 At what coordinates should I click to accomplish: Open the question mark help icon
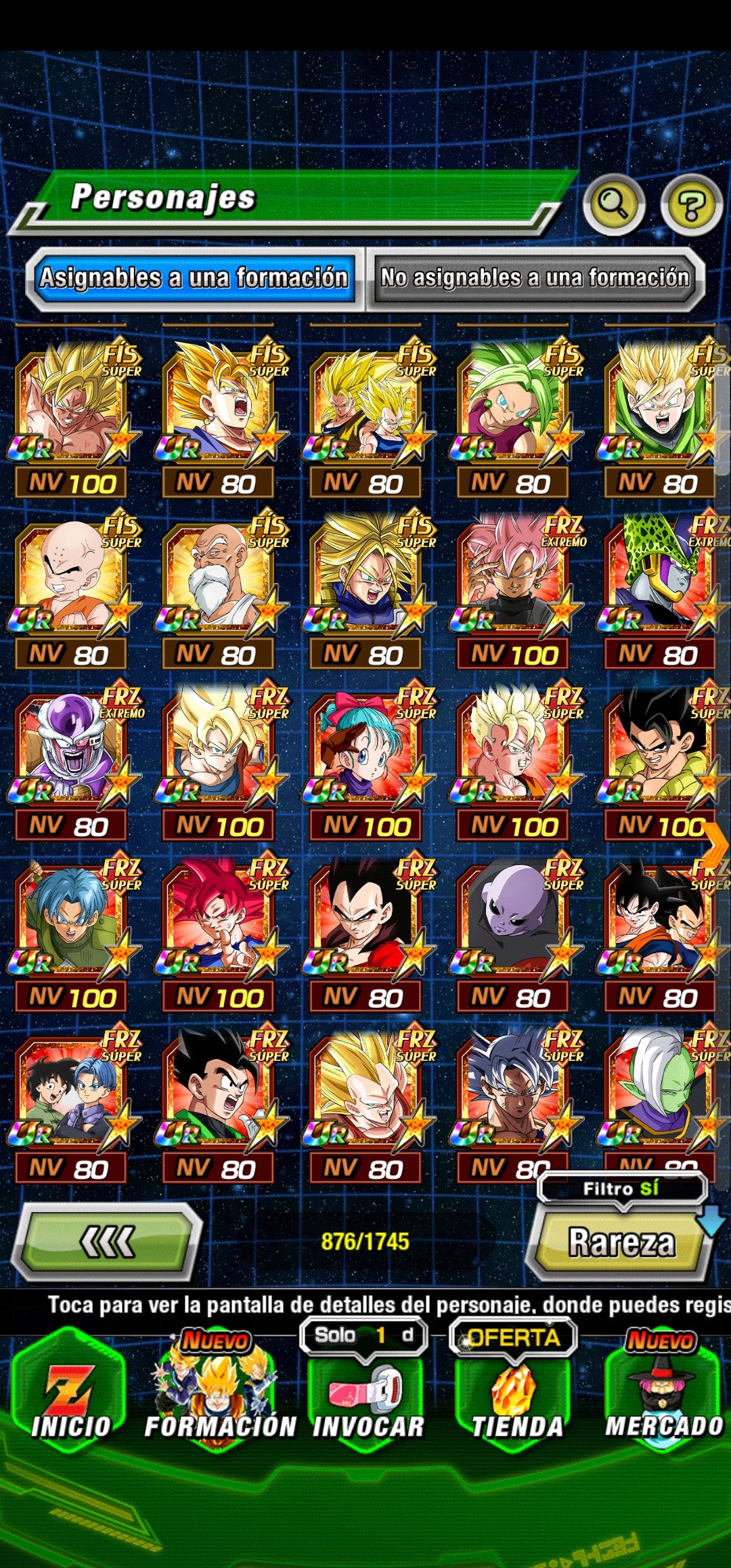tap(692, 205)
